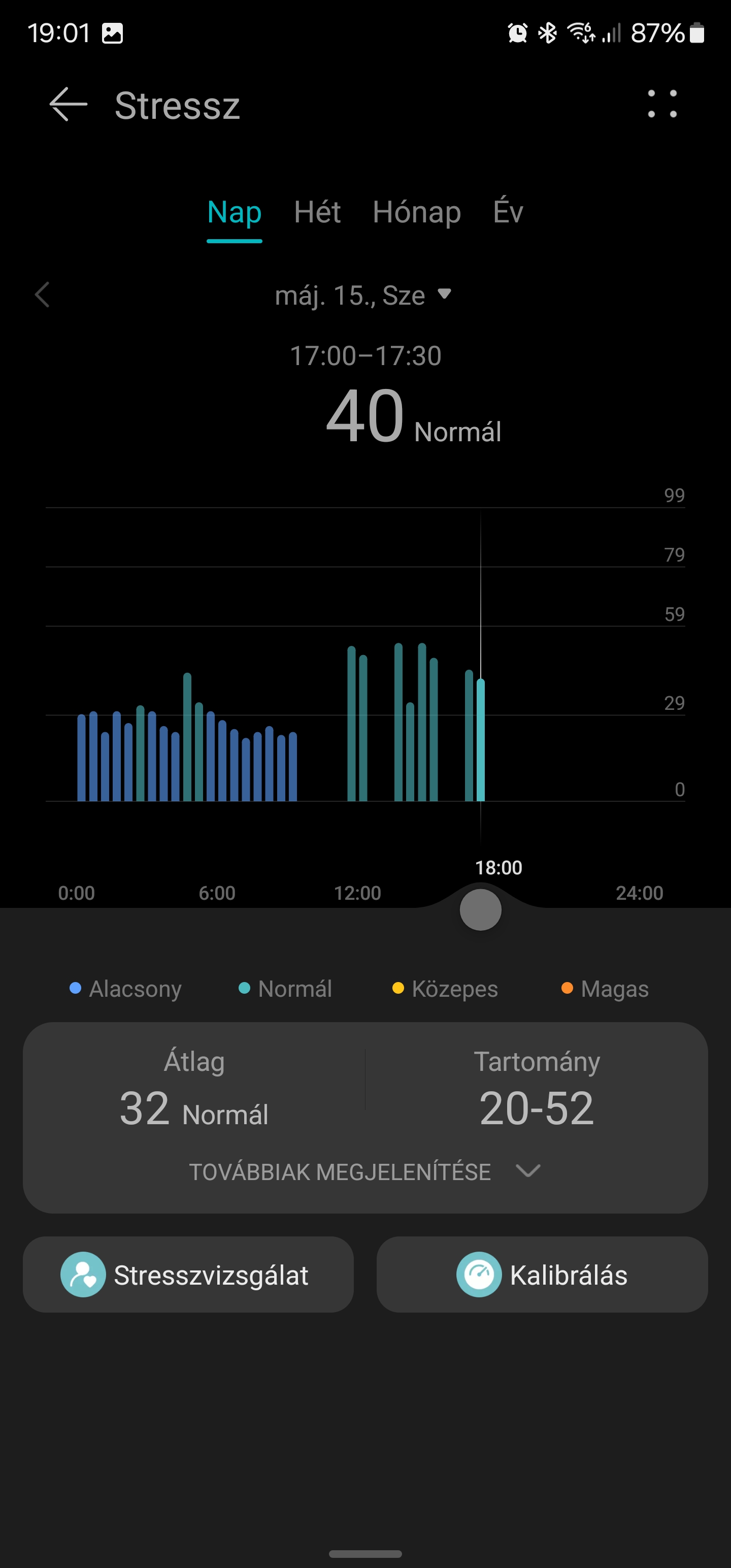Start Stresszvizsgálat stress test
Image resolution: width=731 pixels, height=1568 pixels.
(x=188, y=1275)
